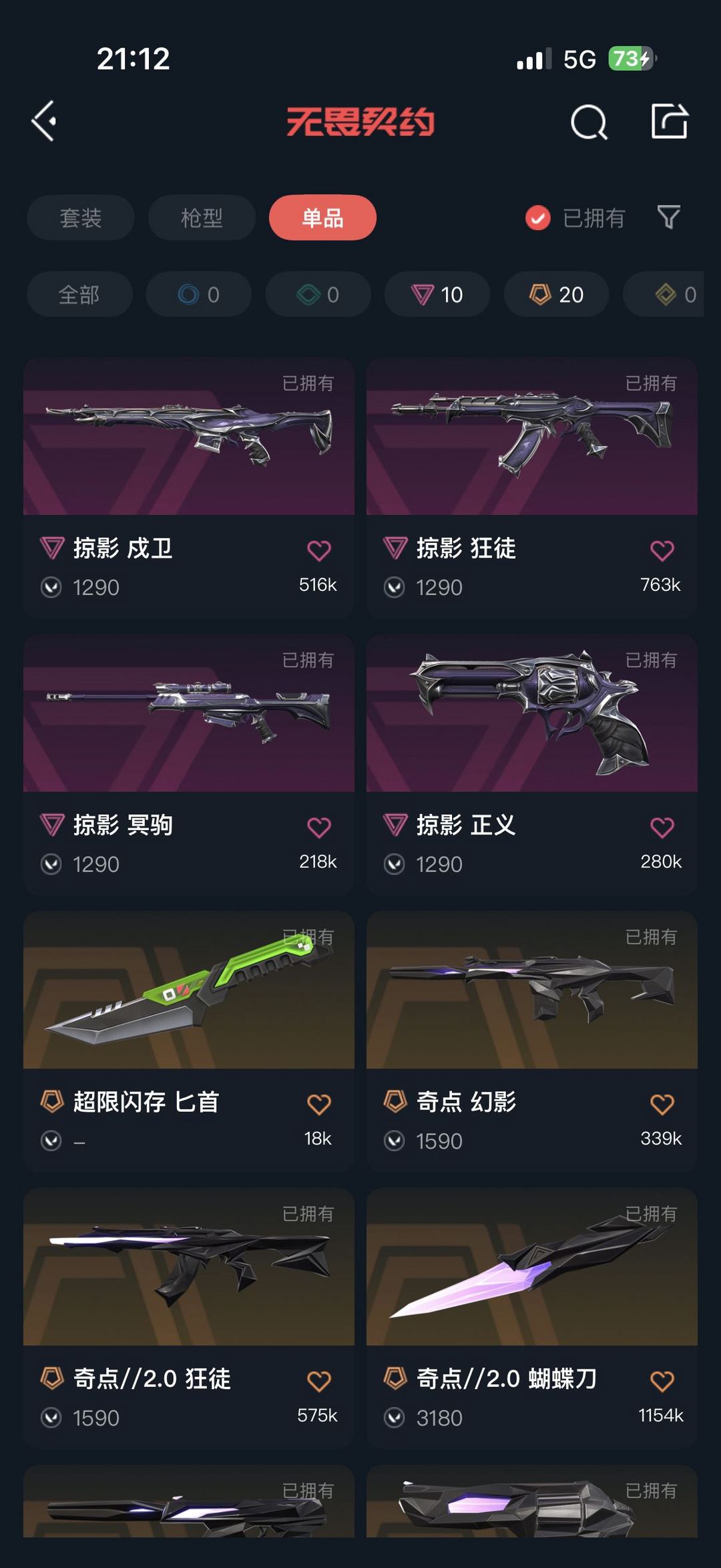721x1568 pixels.
Task: Favorite the 奇点//2.0 蝴蝶刀 with the heart
Action: pyautogui.click(x=662, y=1381)
